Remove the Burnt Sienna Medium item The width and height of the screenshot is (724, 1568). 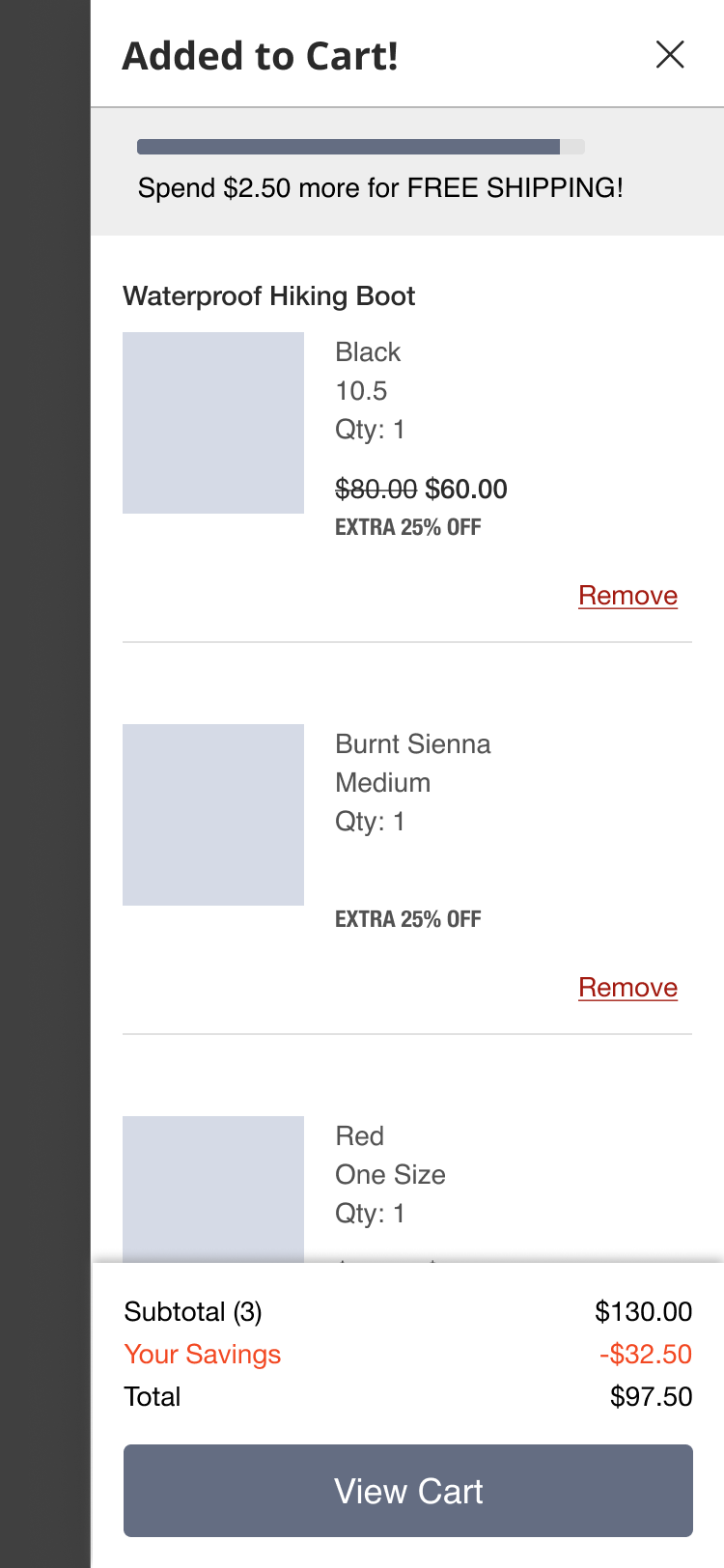(x=627, y=988)
